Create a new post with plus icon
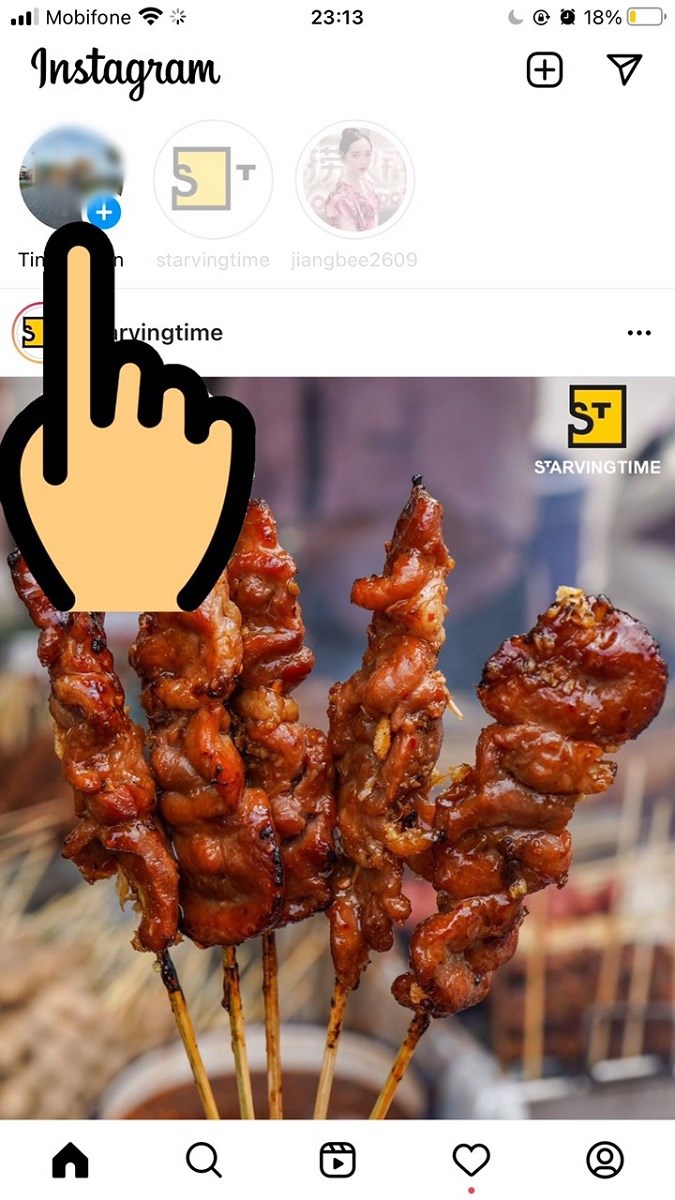 click(545, 70)
